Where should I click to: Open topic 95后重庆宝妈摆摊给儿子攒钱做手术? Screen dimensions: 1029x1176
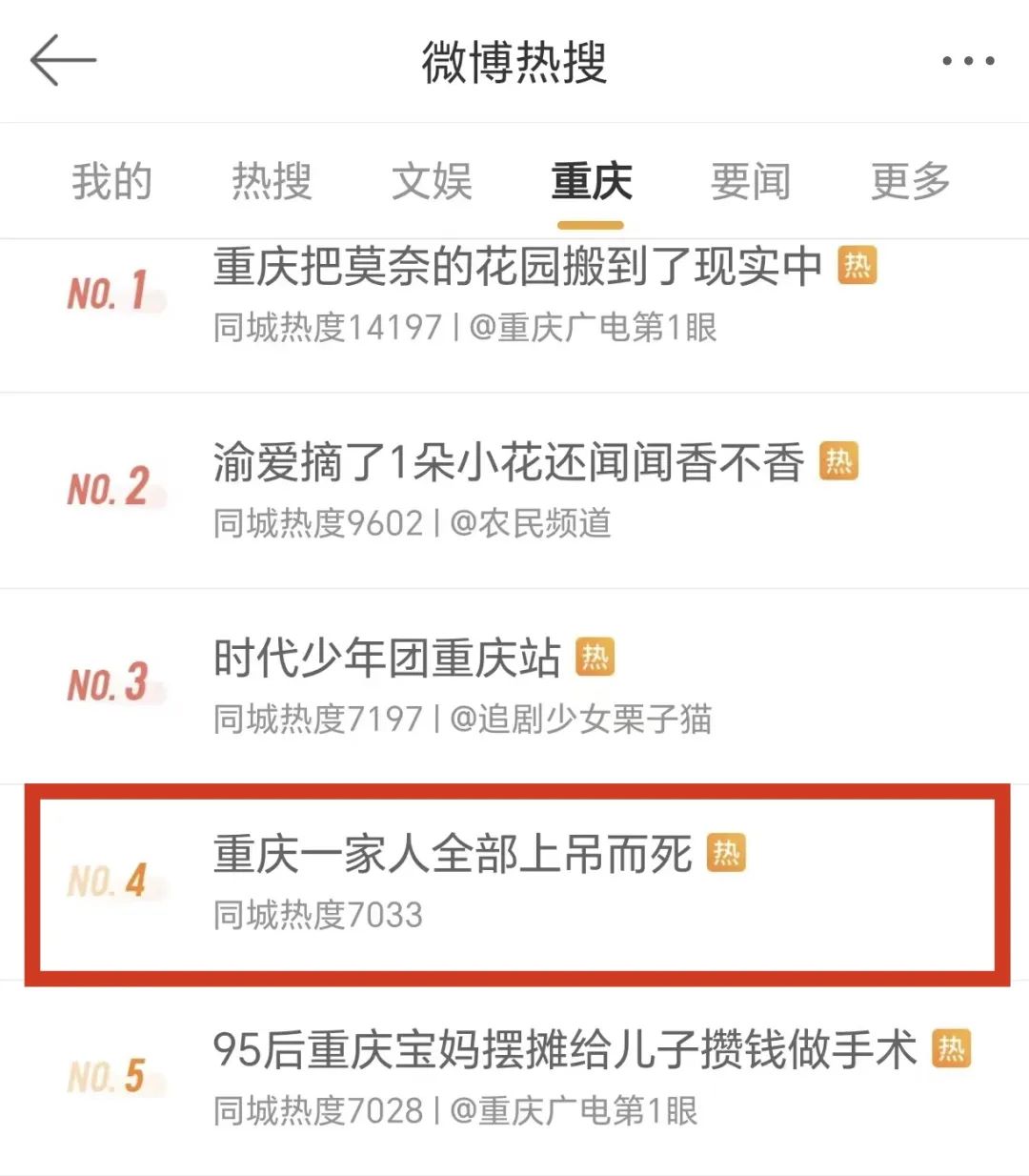(x=564, y=1050)
